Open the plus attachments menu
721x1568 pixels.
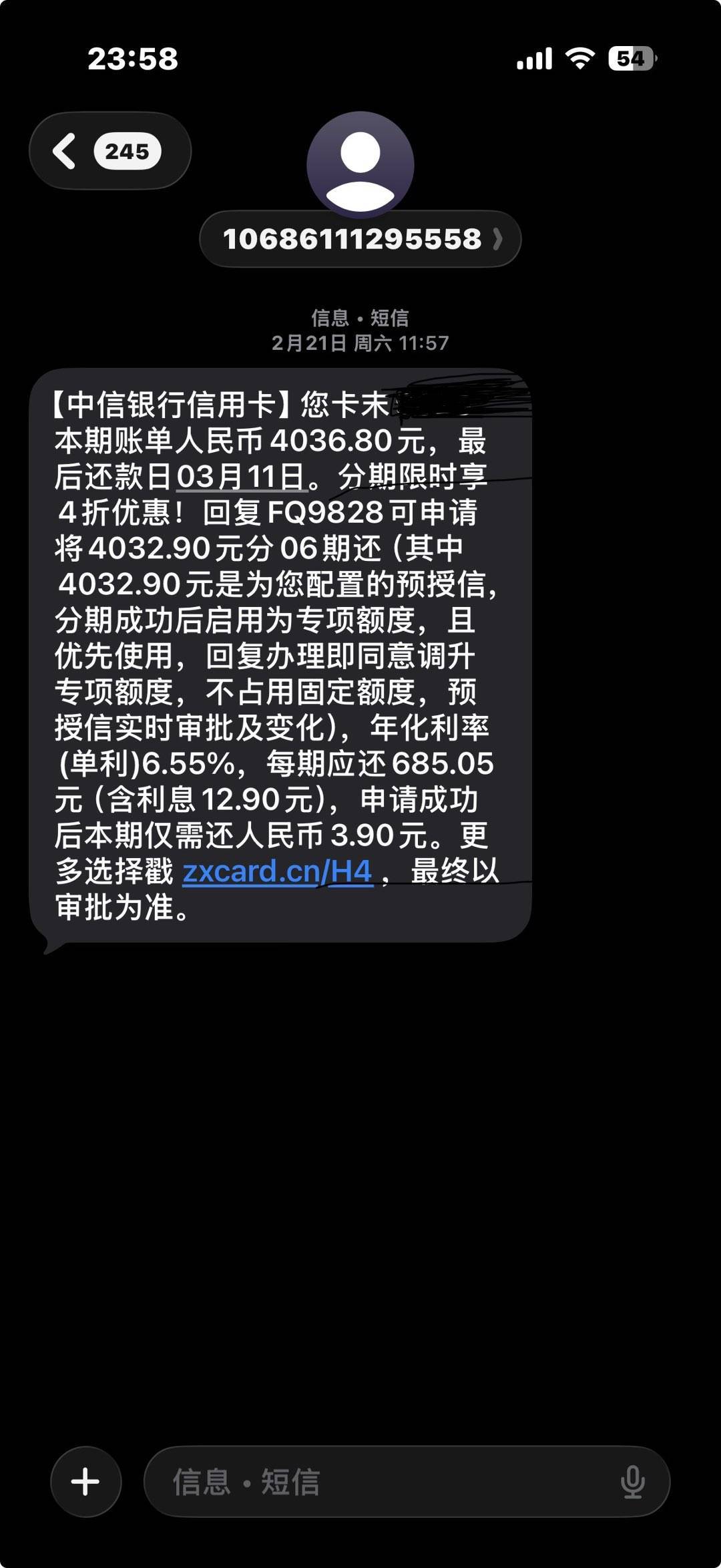tap(85, 1482)
